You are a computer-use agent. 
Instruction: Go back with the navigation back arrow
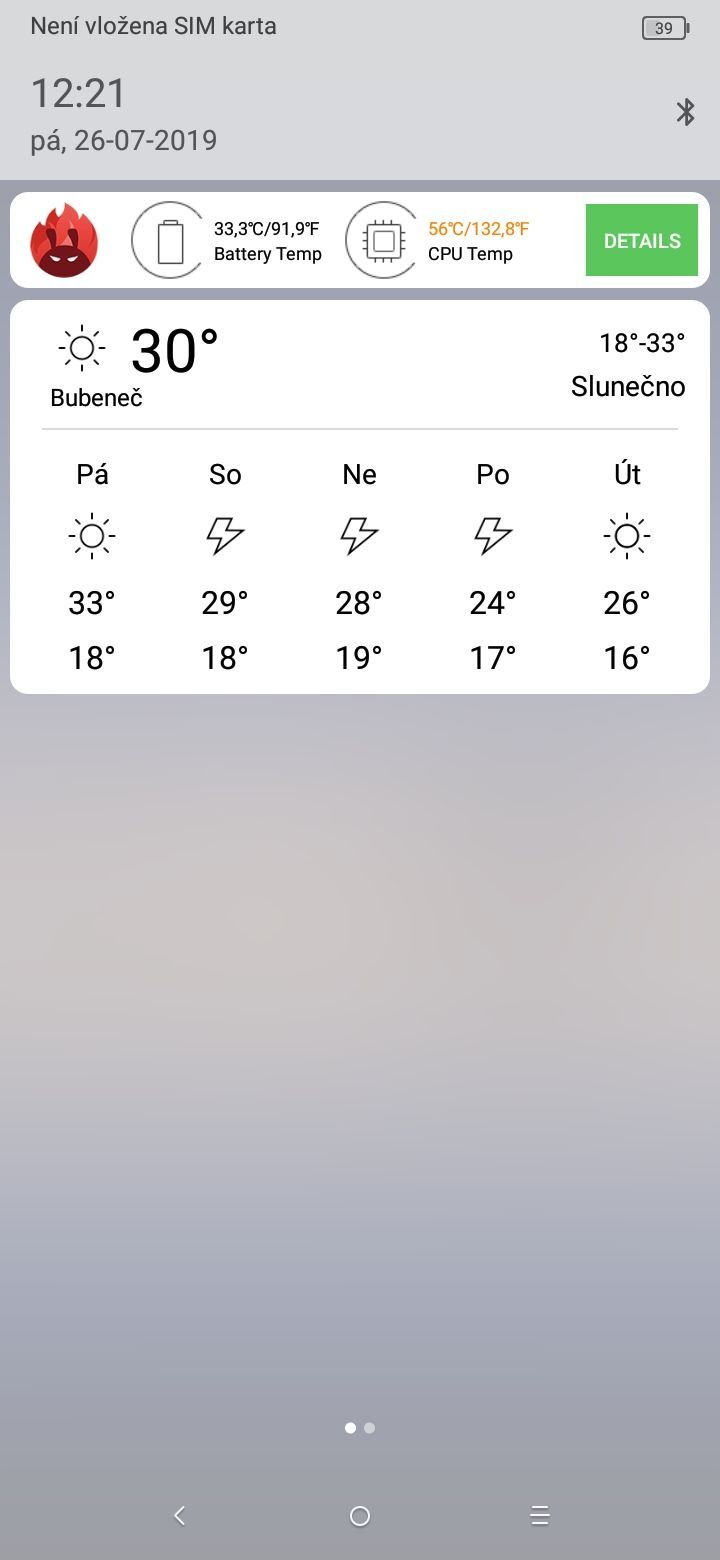(x=180, y=1516)
